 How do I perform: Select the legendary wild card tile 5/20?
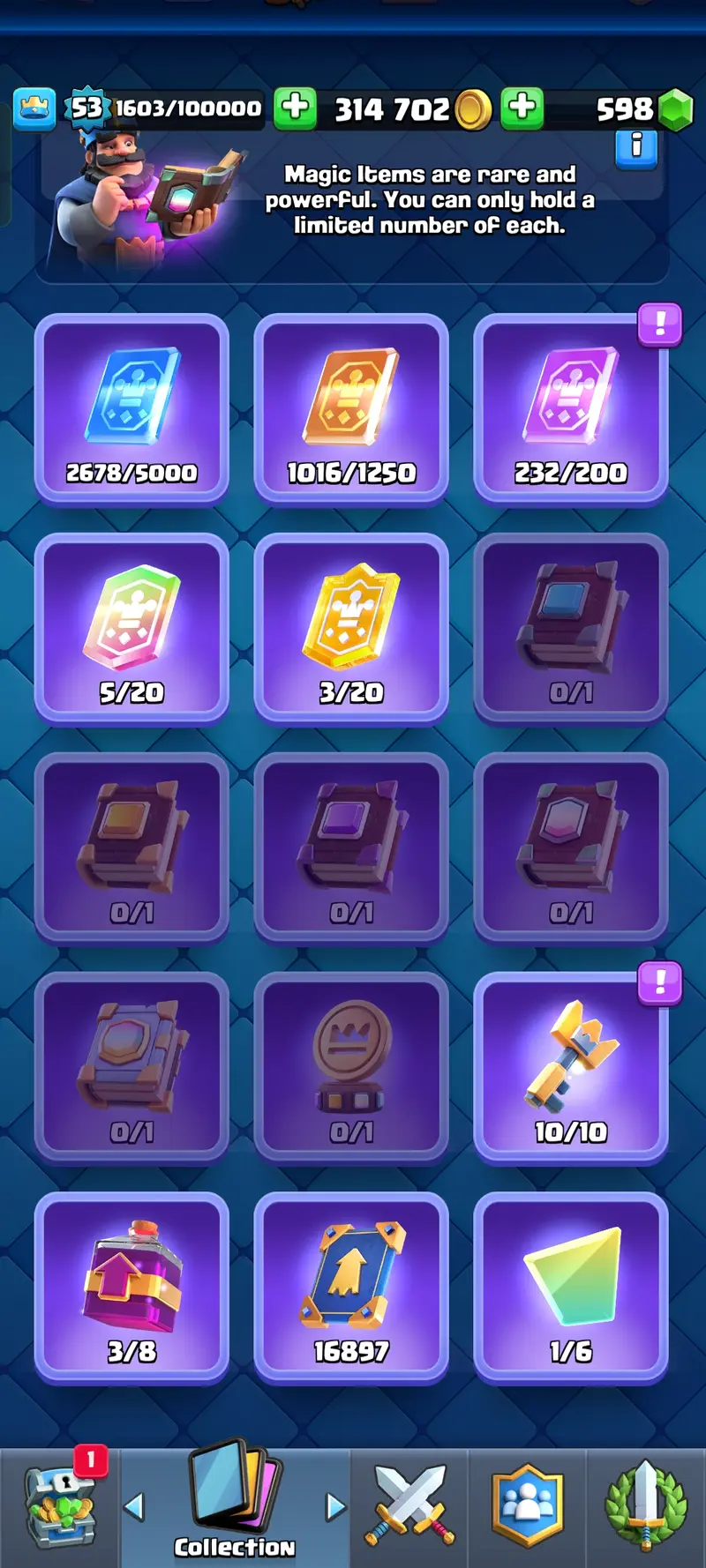(131, 629)
